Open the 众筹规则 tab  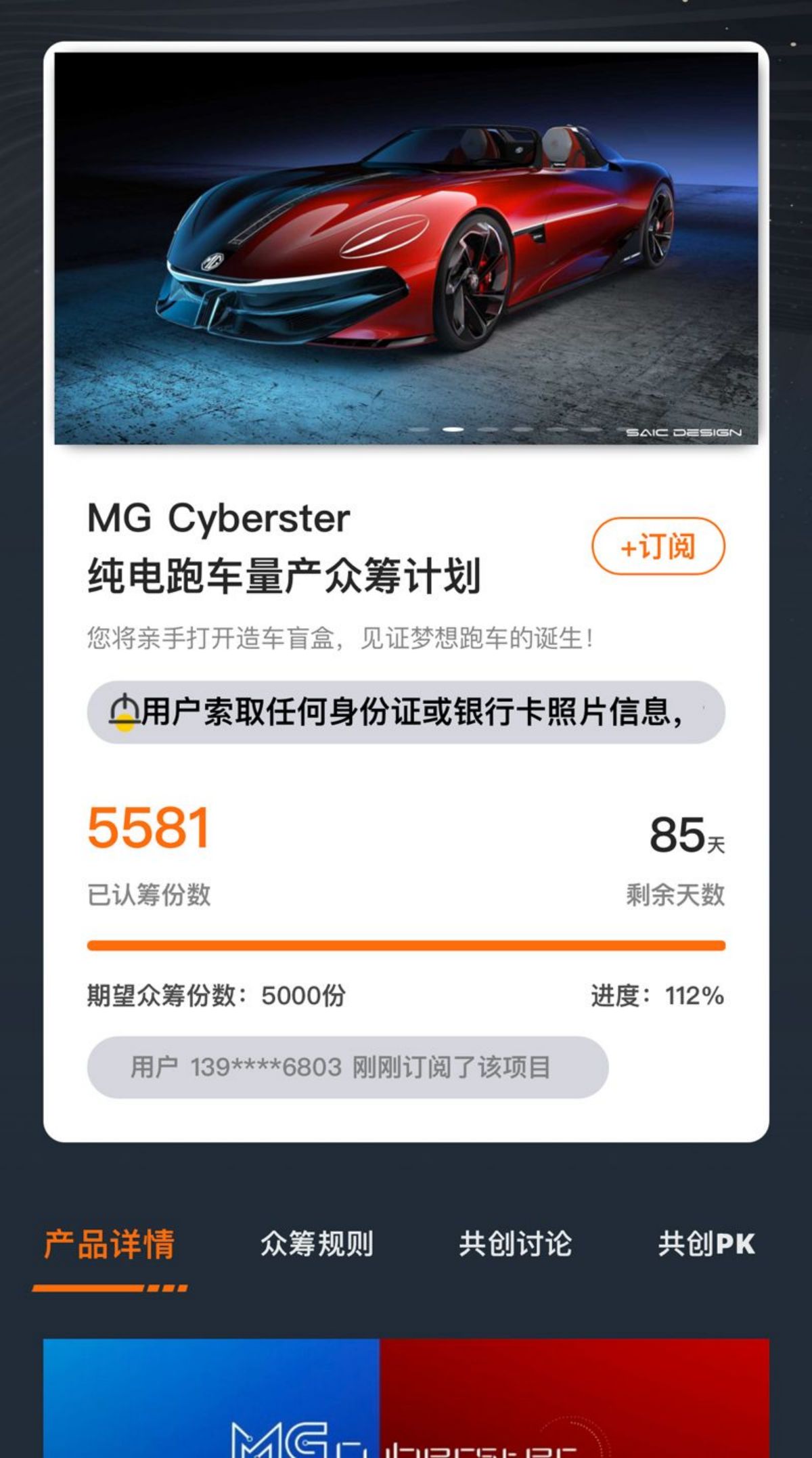pos(317,1244)
